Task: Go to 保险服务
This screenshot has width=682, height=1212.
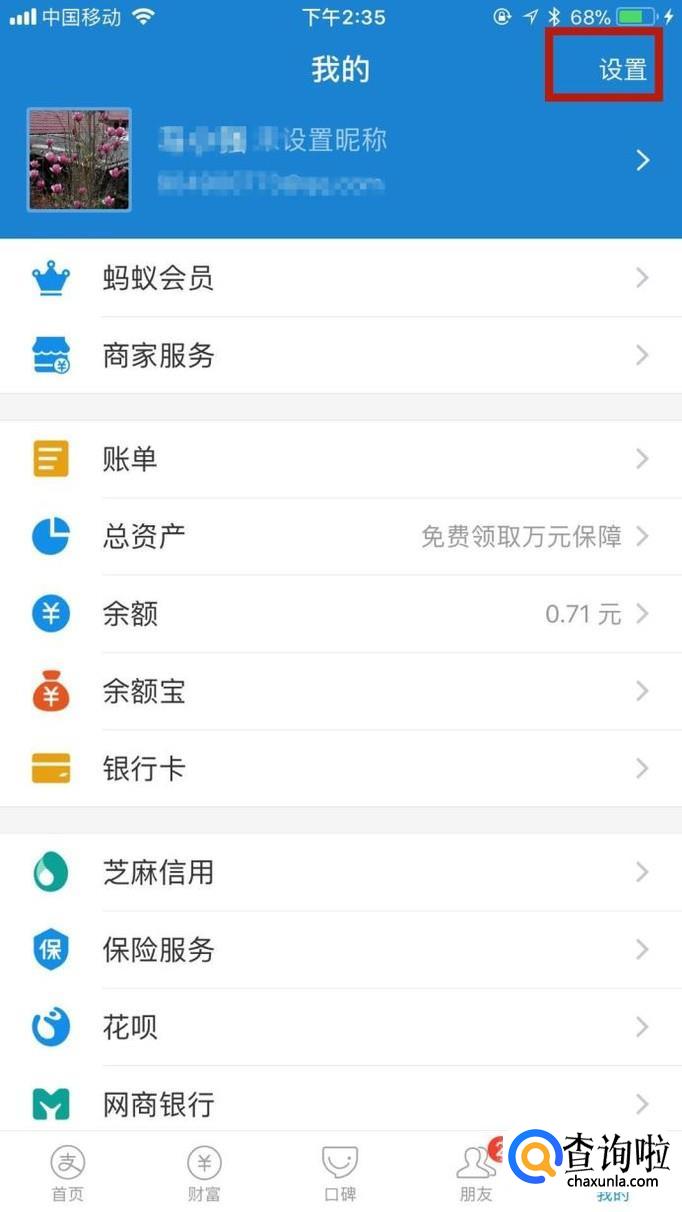Action: 340,949
